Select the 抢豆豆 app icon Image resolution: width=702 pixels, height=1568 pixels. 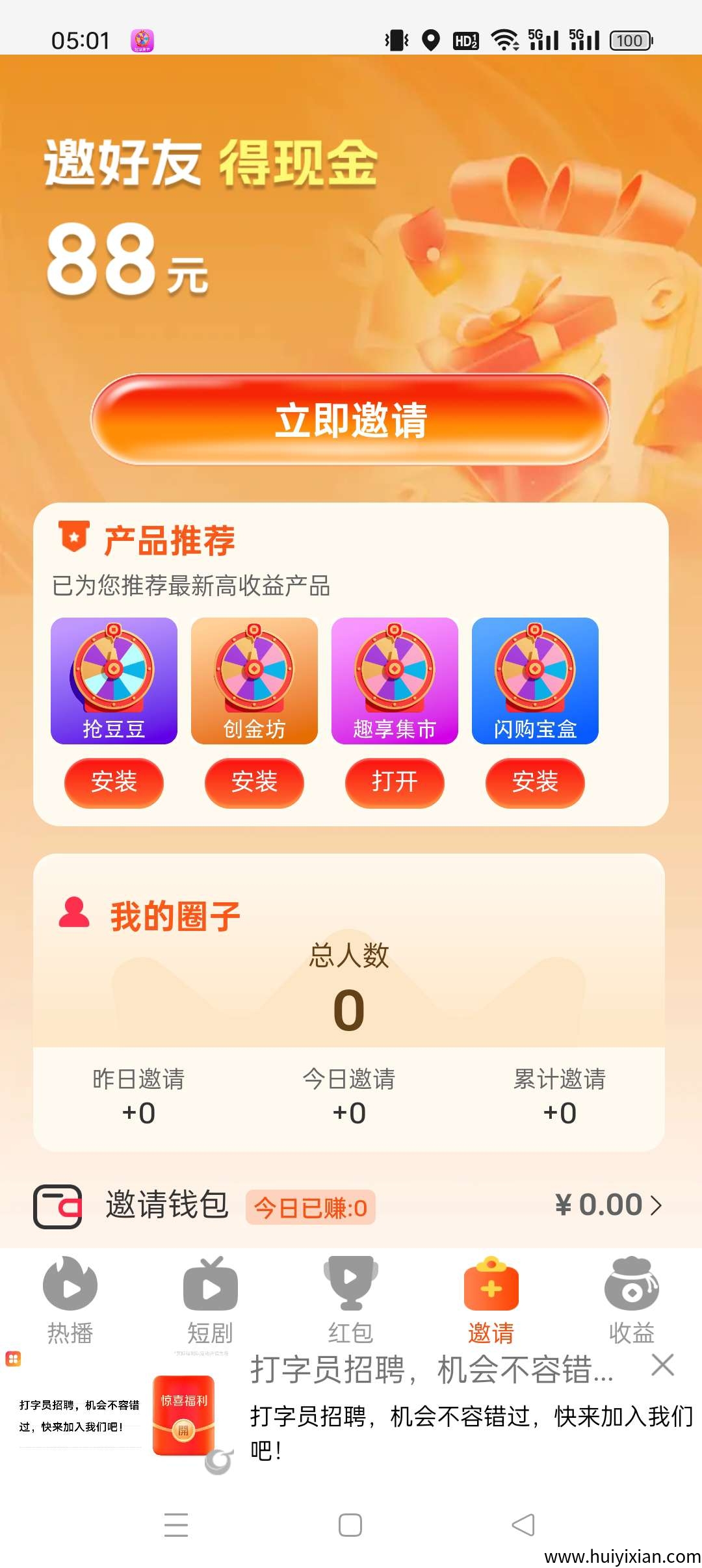113,681
